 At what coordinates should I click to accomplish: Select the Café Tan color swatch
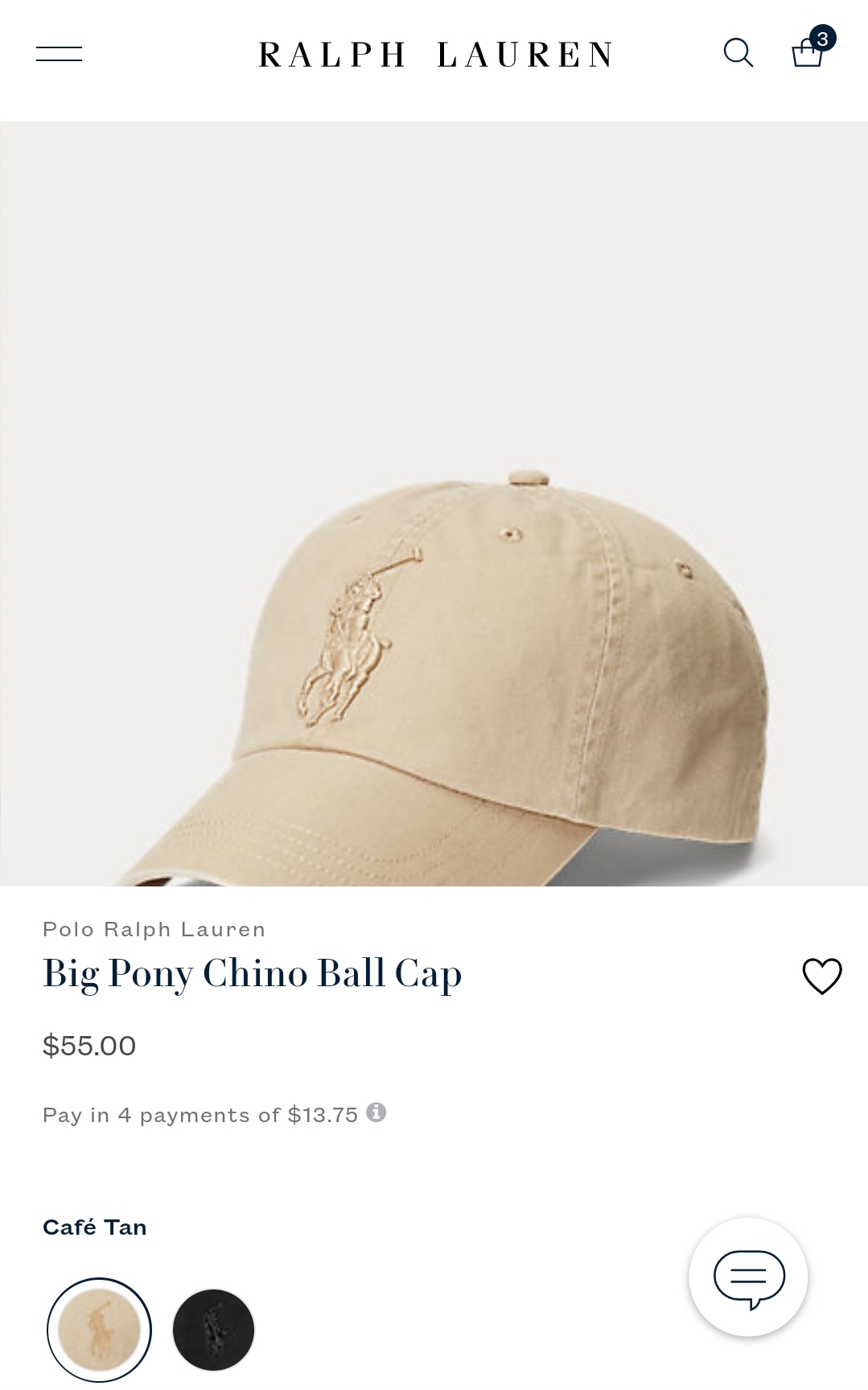pos(100,1329)
